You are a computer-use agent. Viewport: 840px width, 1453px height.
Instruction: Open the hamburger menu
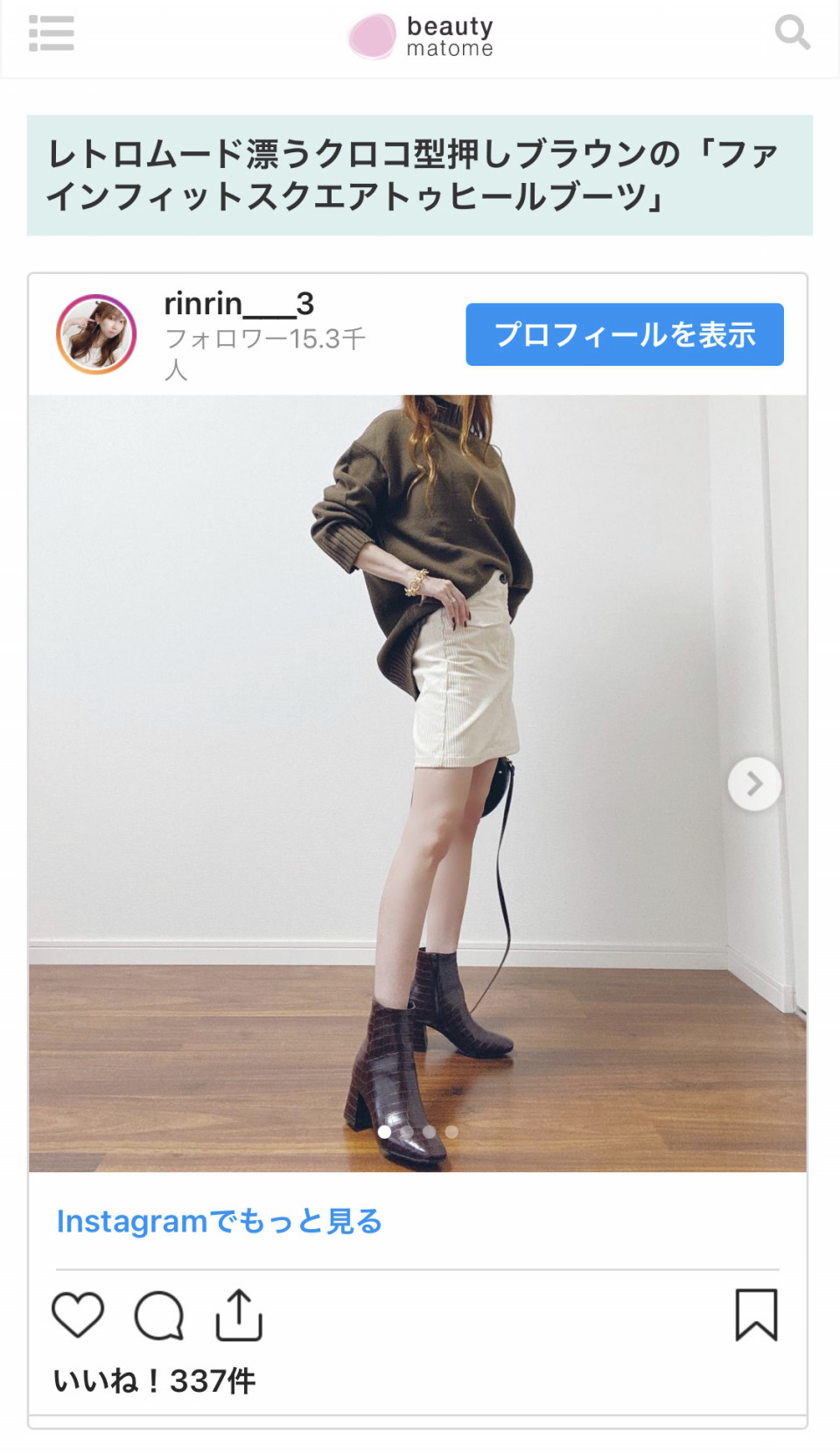[52, 34]
